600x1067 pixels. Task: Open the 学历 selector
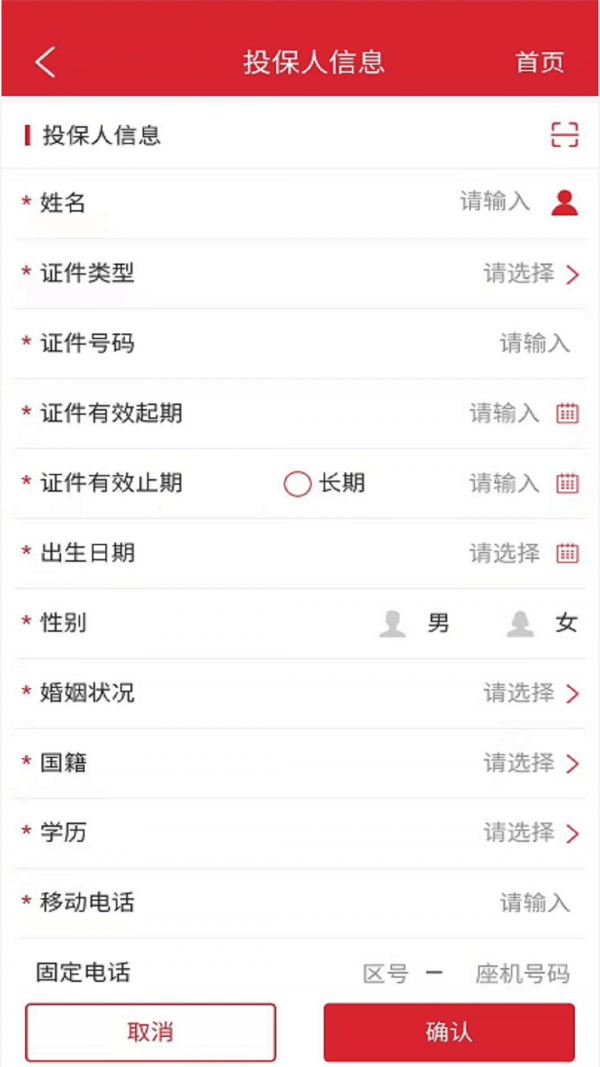tap(530, 833)
